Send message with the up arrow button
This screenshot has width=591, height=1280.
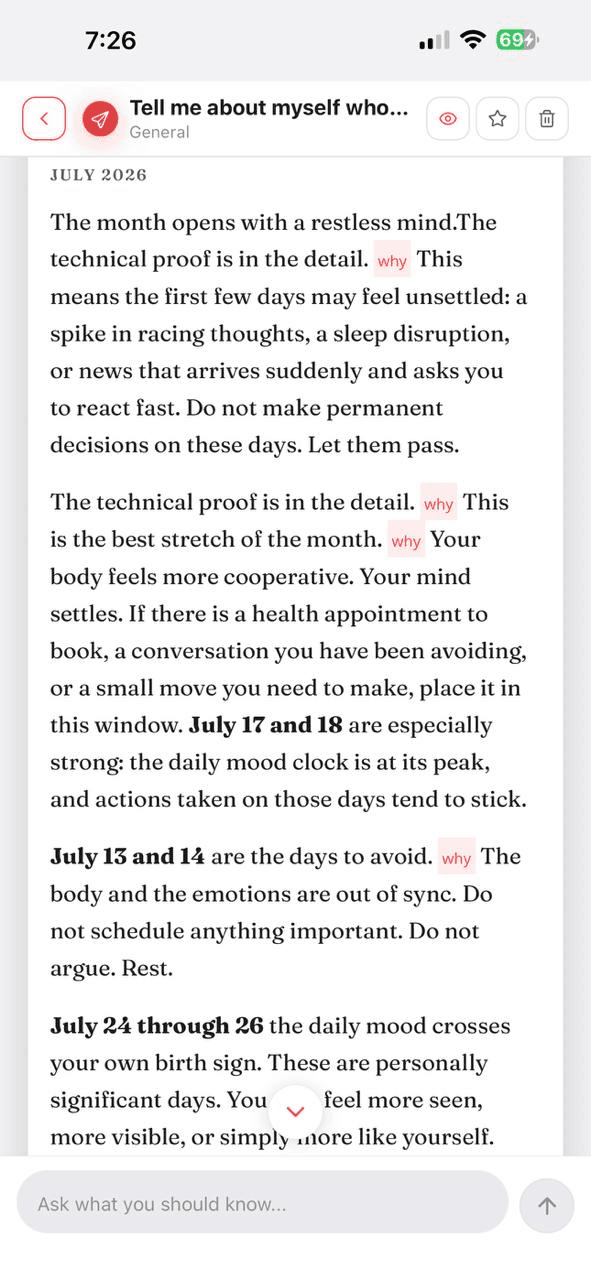click(547, 1206)
